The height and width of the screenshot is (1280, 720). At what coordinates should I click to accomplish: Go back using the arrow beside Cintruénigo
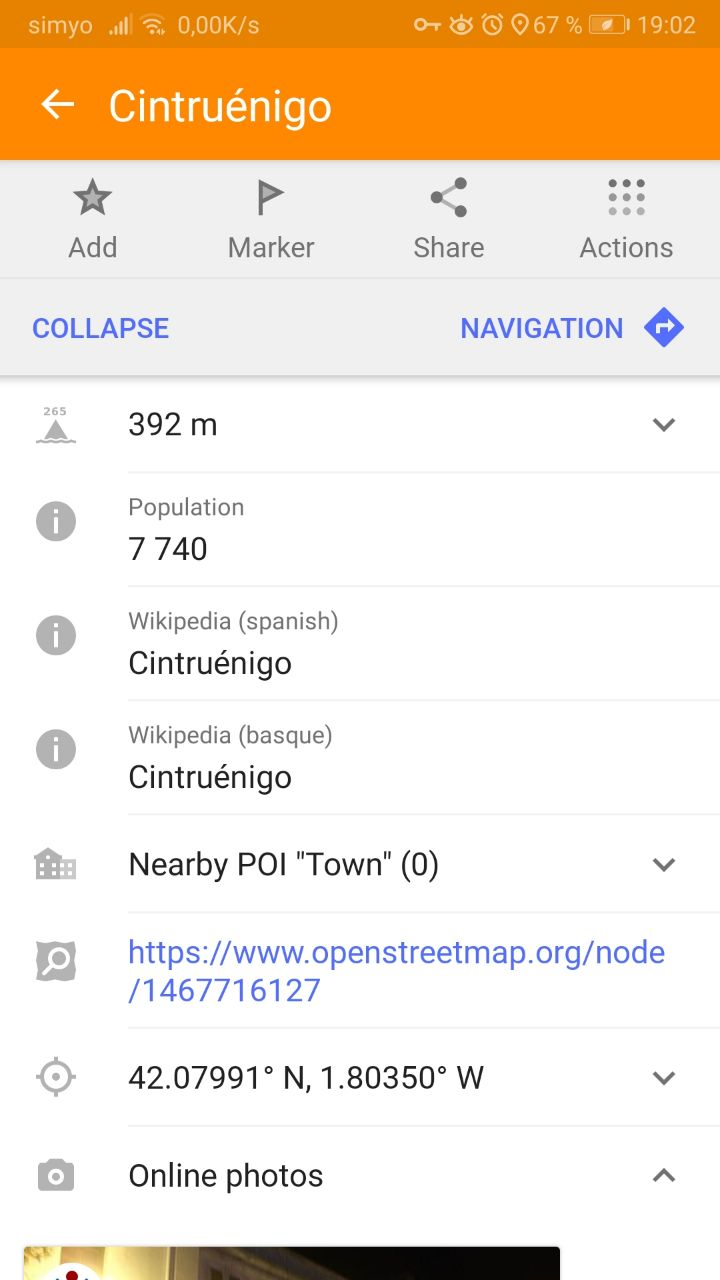(x=57, y=104)
